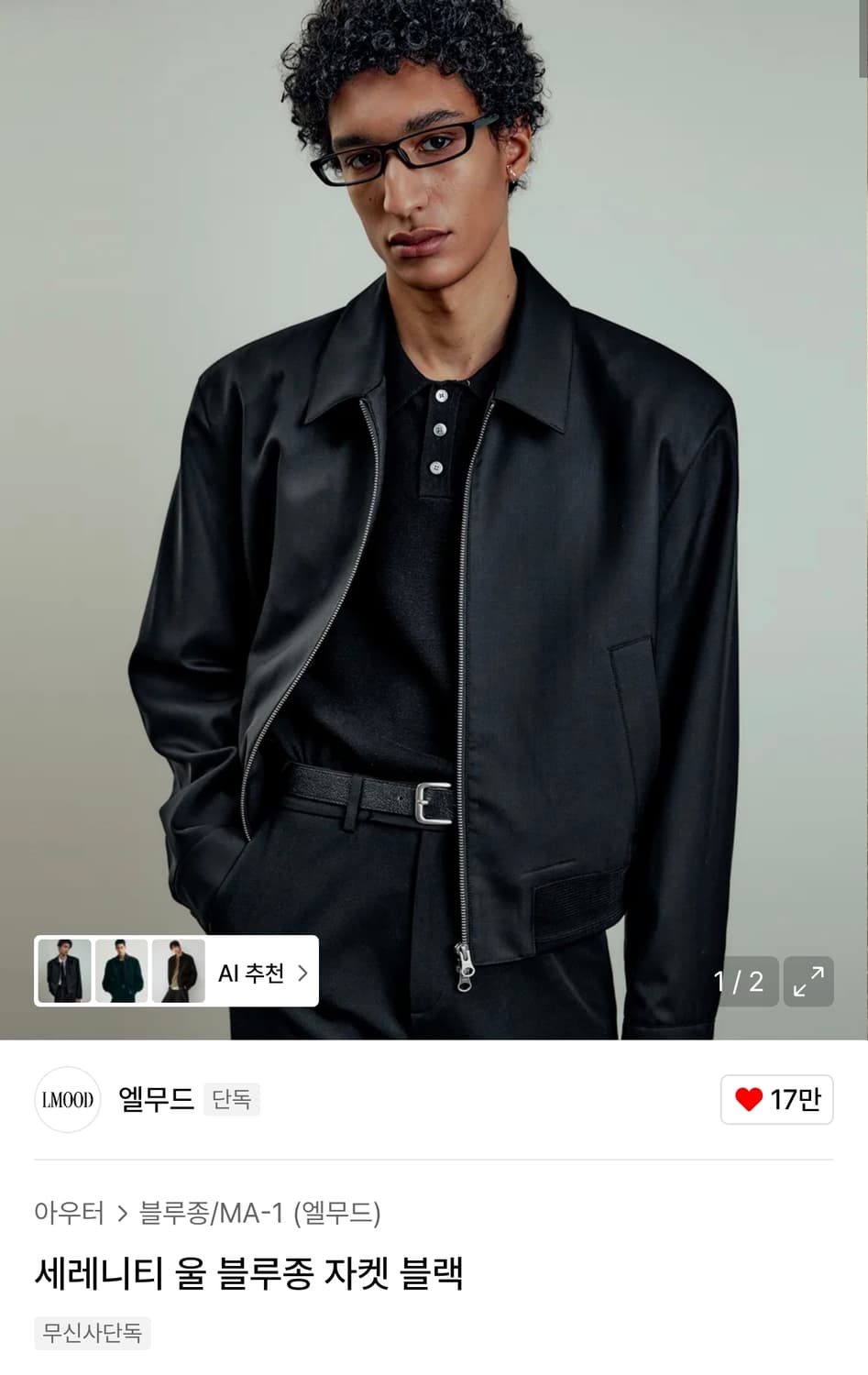Open the third AI 추천 item thumbnail
868x1375 pixels.
pos(180,973)
